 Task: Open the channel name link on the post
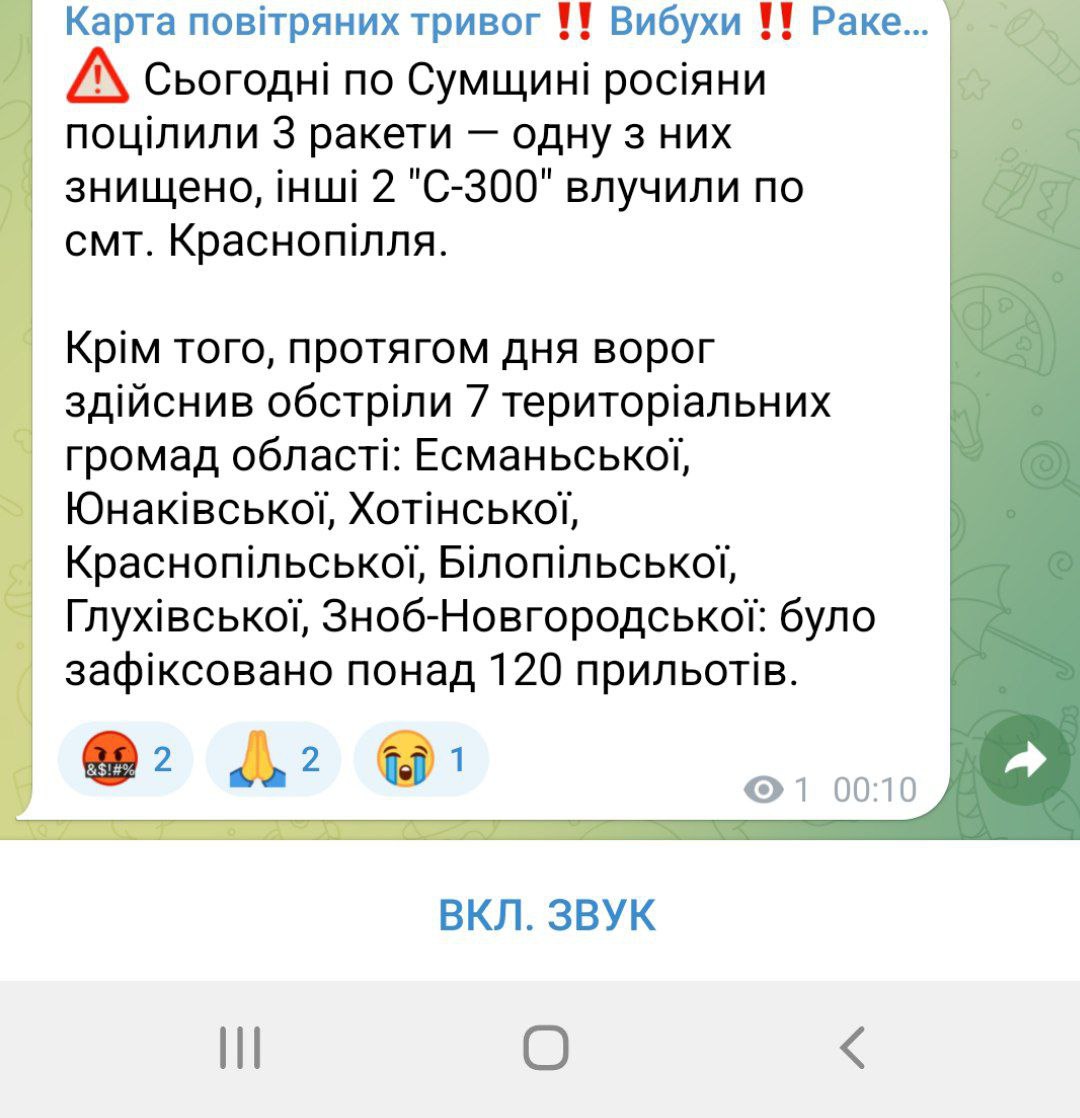495,22
